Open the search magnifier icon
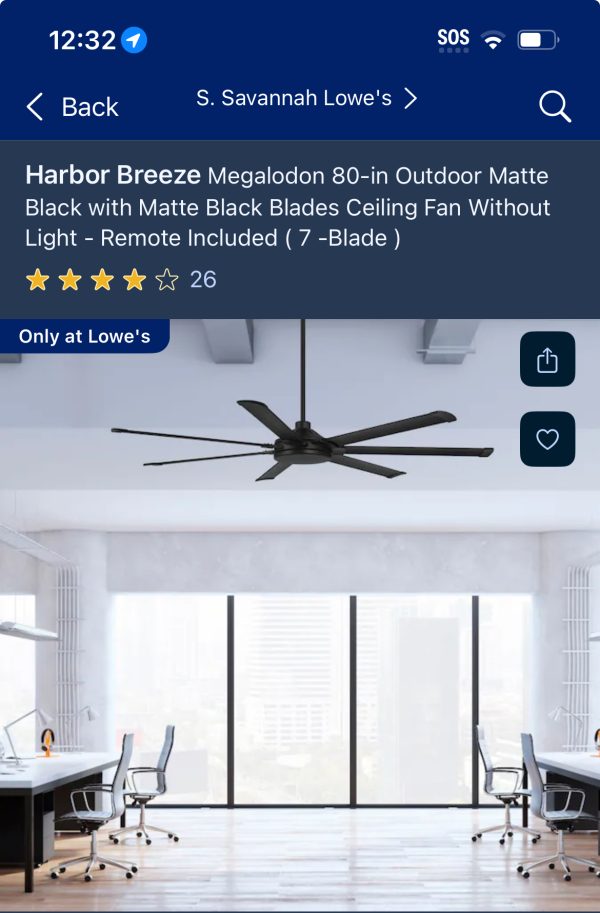Image resolution: width=600 pixels, height=913 pixels. coord(554,106)
